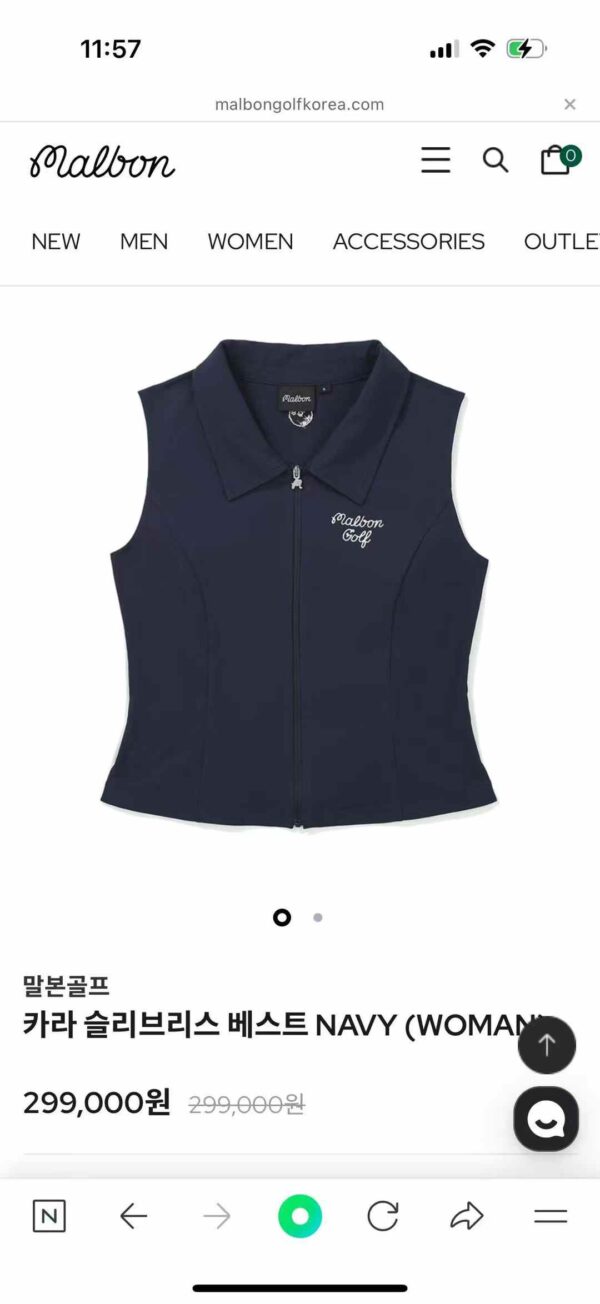This screenshot has width=600, height=1304.
Task: Select the ACCESSORIES category
Action: pos(408,241)
